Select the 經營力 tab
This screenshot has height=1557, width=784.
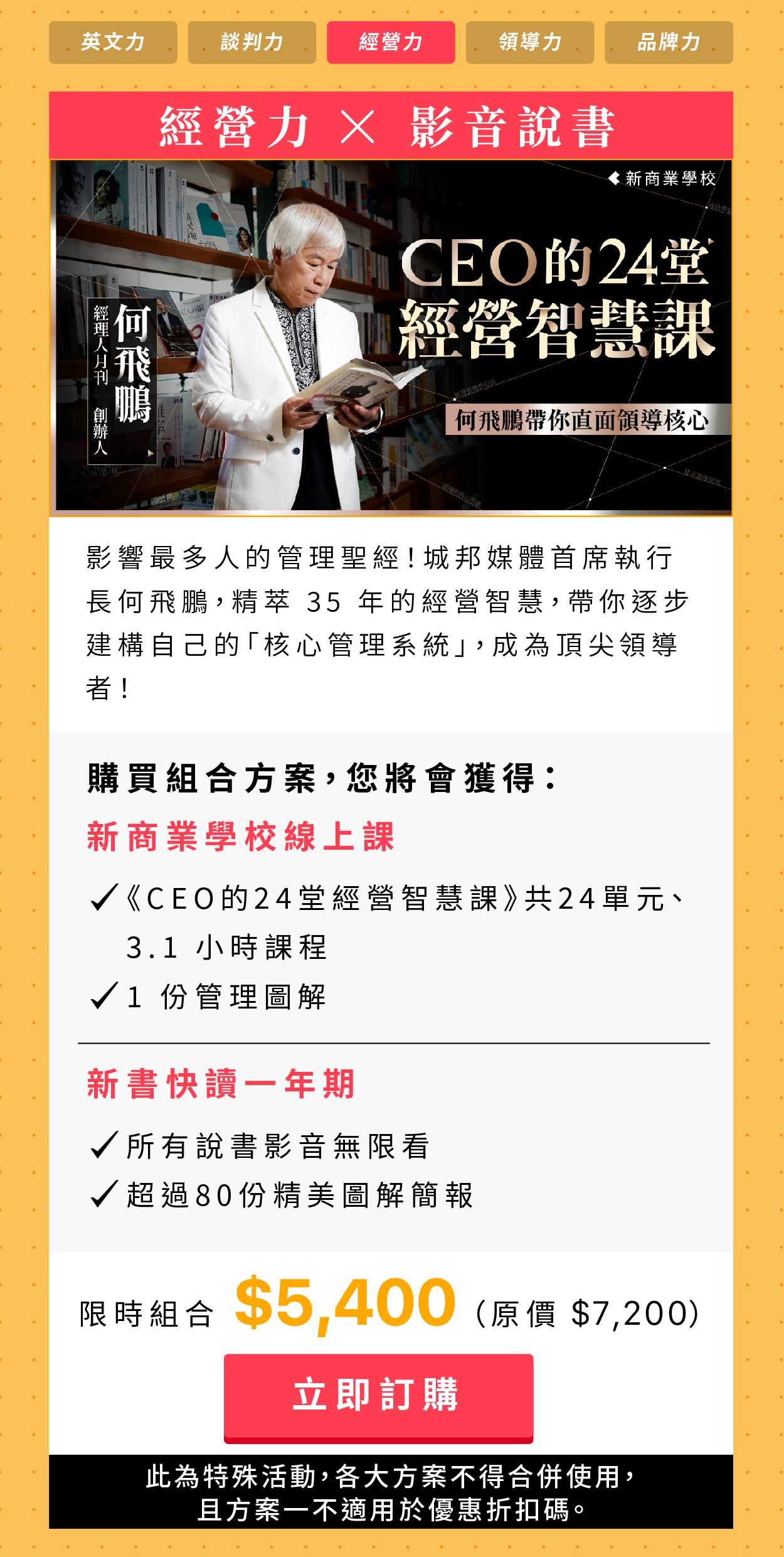pyautogui.click(x=391, y=43)
